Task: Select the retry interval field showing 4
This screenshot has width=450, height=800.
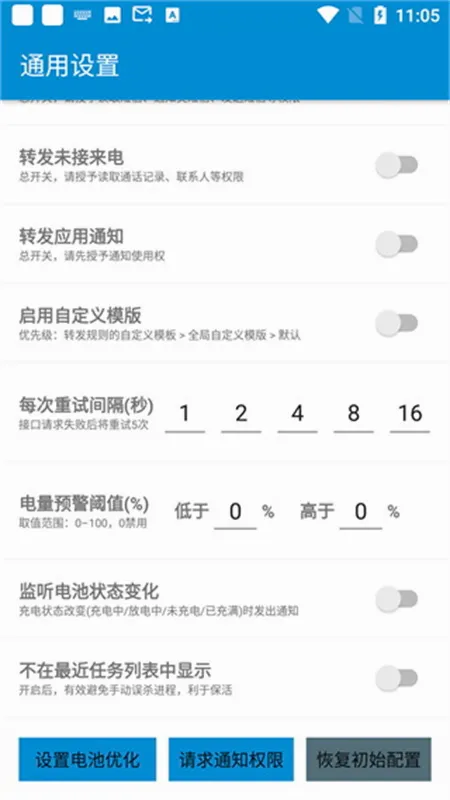Action: [x=297, y=414]
